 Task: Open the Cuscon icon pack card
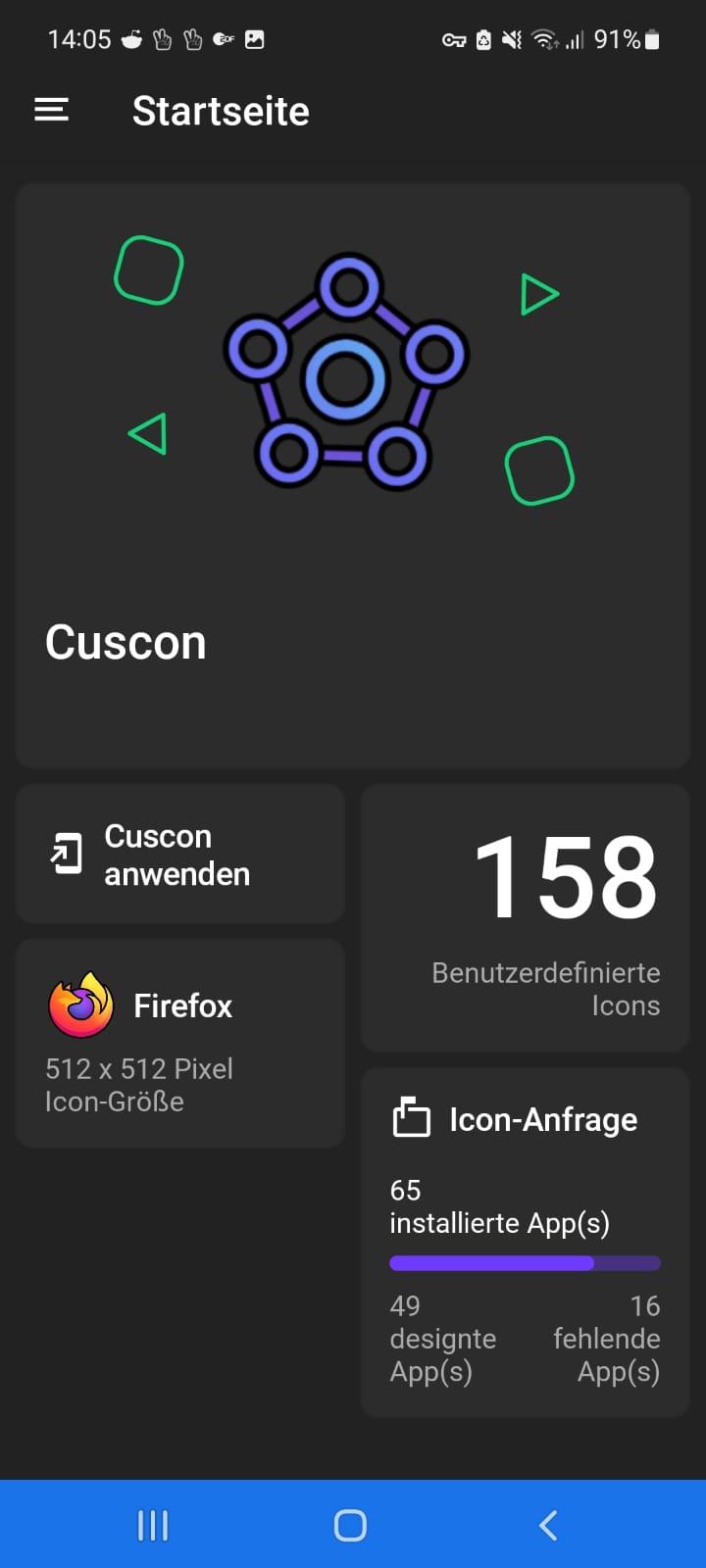(353, 474)
